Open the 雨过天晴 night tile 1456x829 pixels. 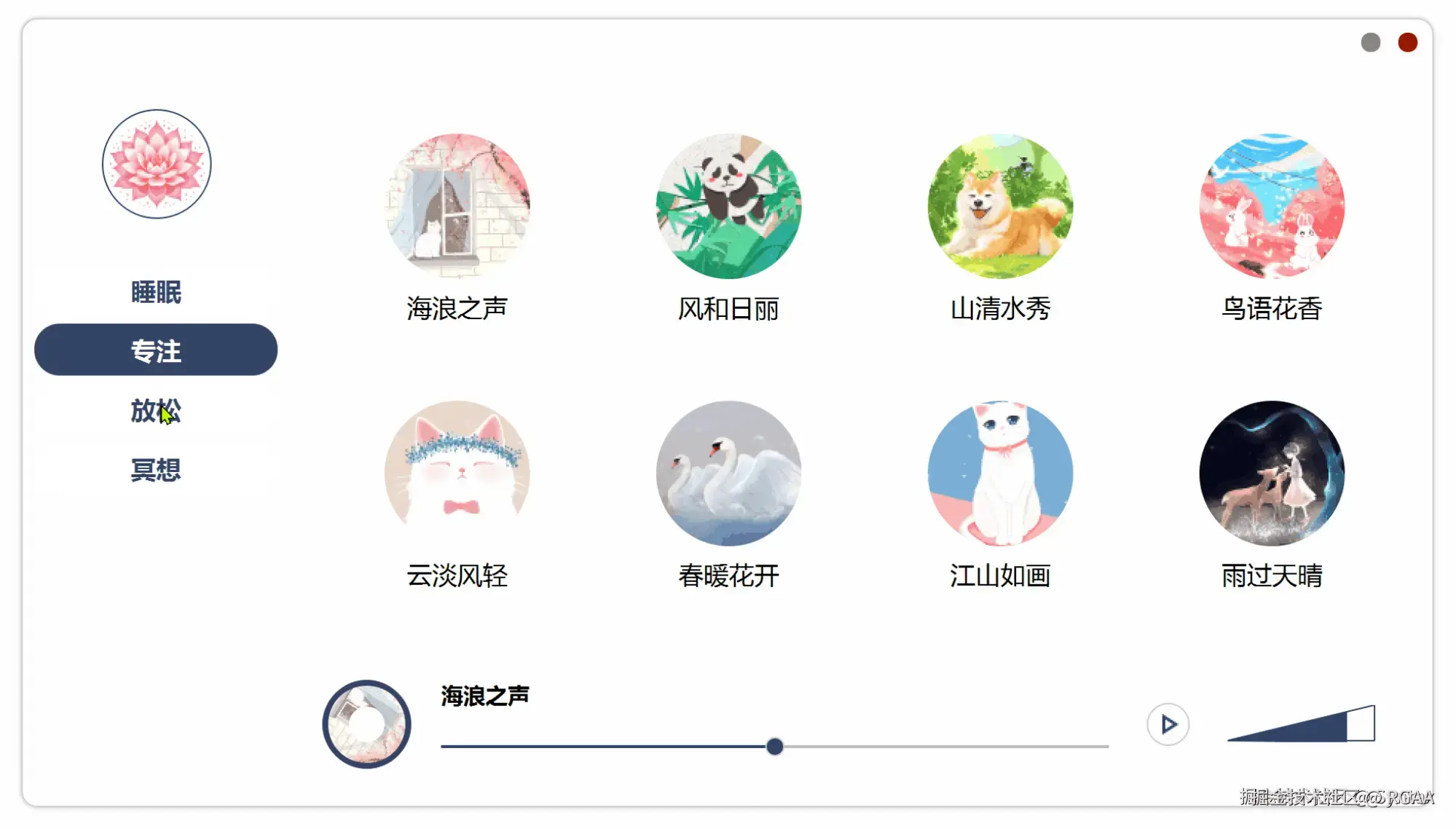click(x=1272, y=473)
